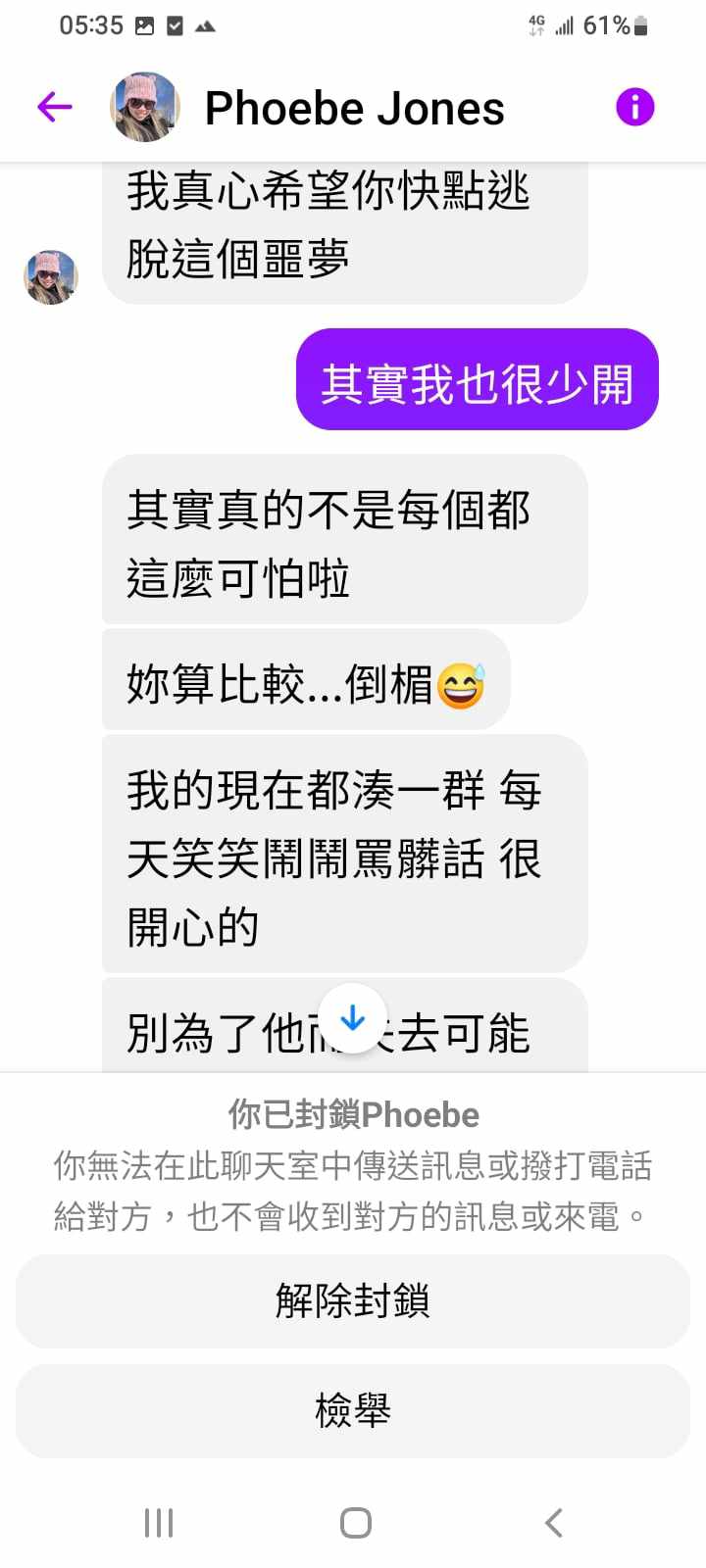Screen dimensions: 706x1568
Task: Go to the system home screen
Action: 355,1523
